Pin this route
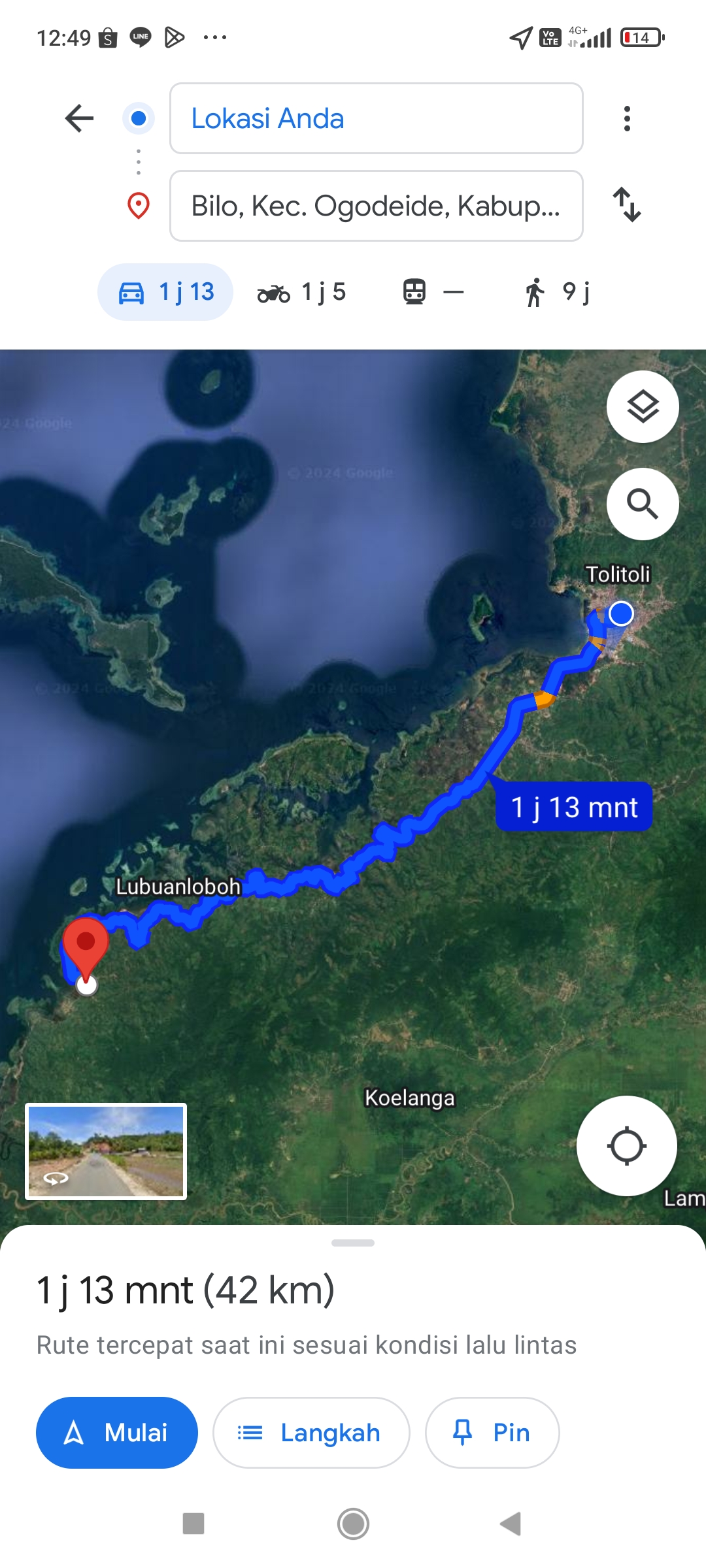The width and height of the screenshot is (706, 1568). coord(492,1433)
